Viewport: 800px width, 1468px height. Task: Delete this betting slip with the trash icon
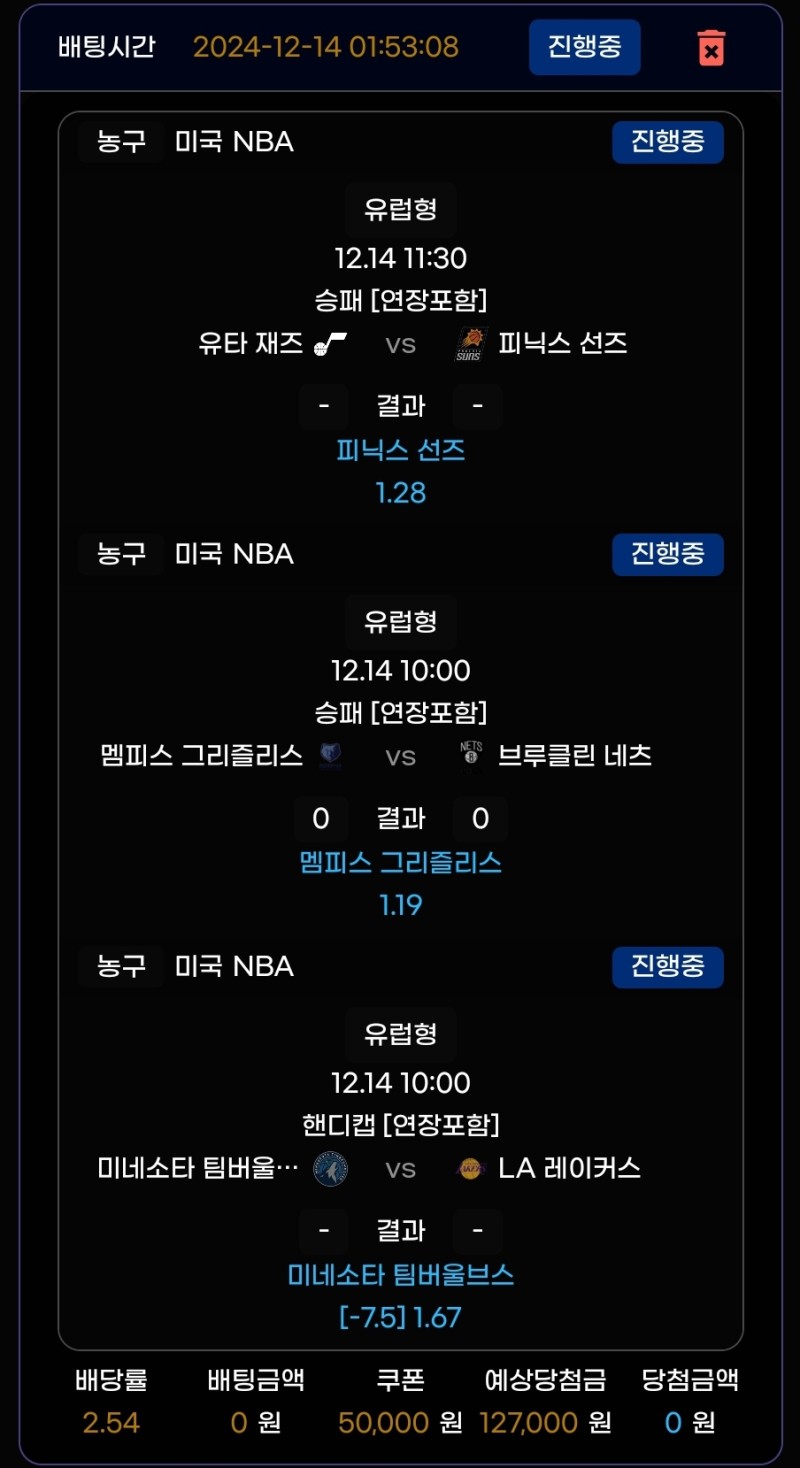click(x=711, y=48)
